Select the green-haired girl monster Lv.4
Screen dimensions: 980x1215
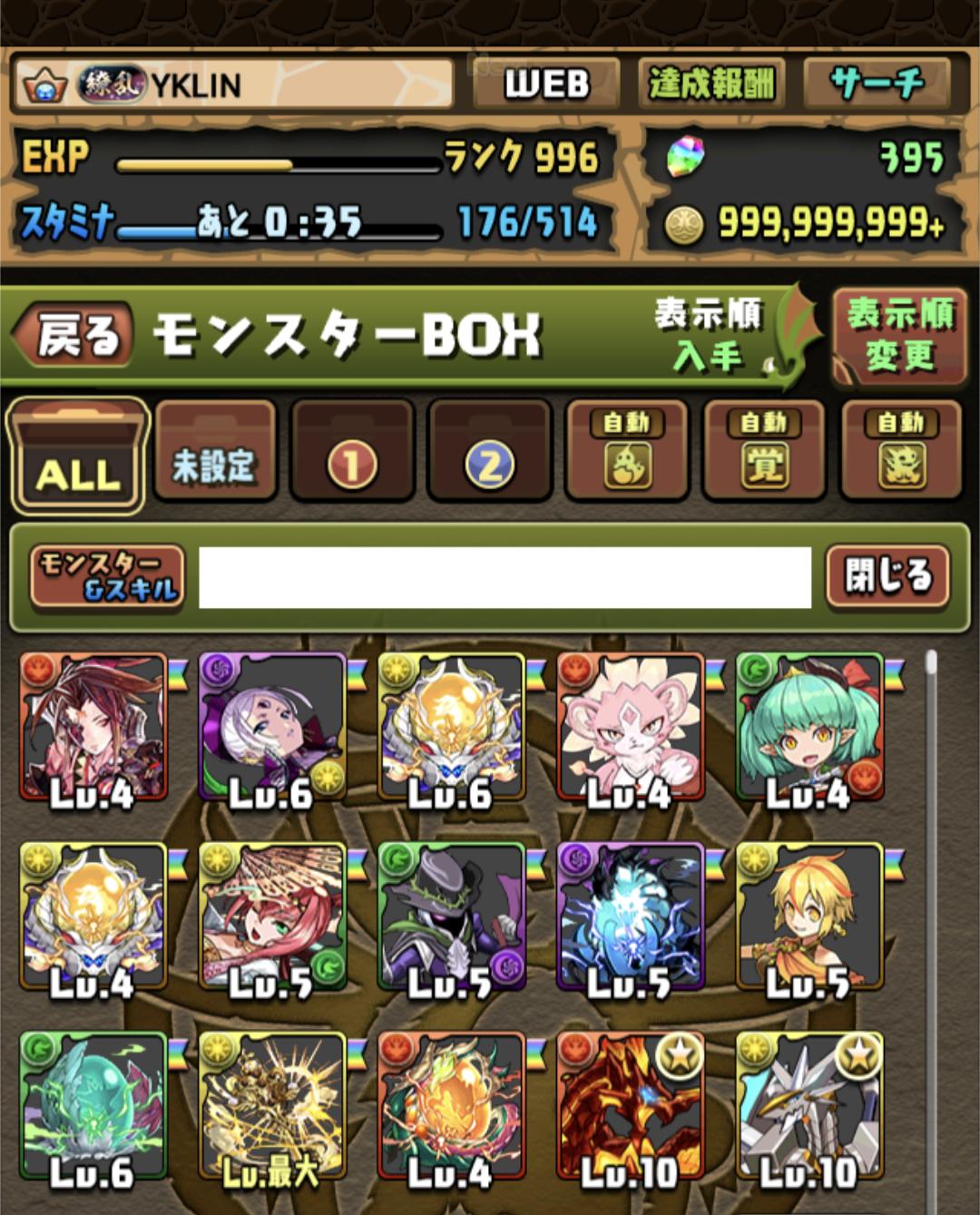point(808,728)
